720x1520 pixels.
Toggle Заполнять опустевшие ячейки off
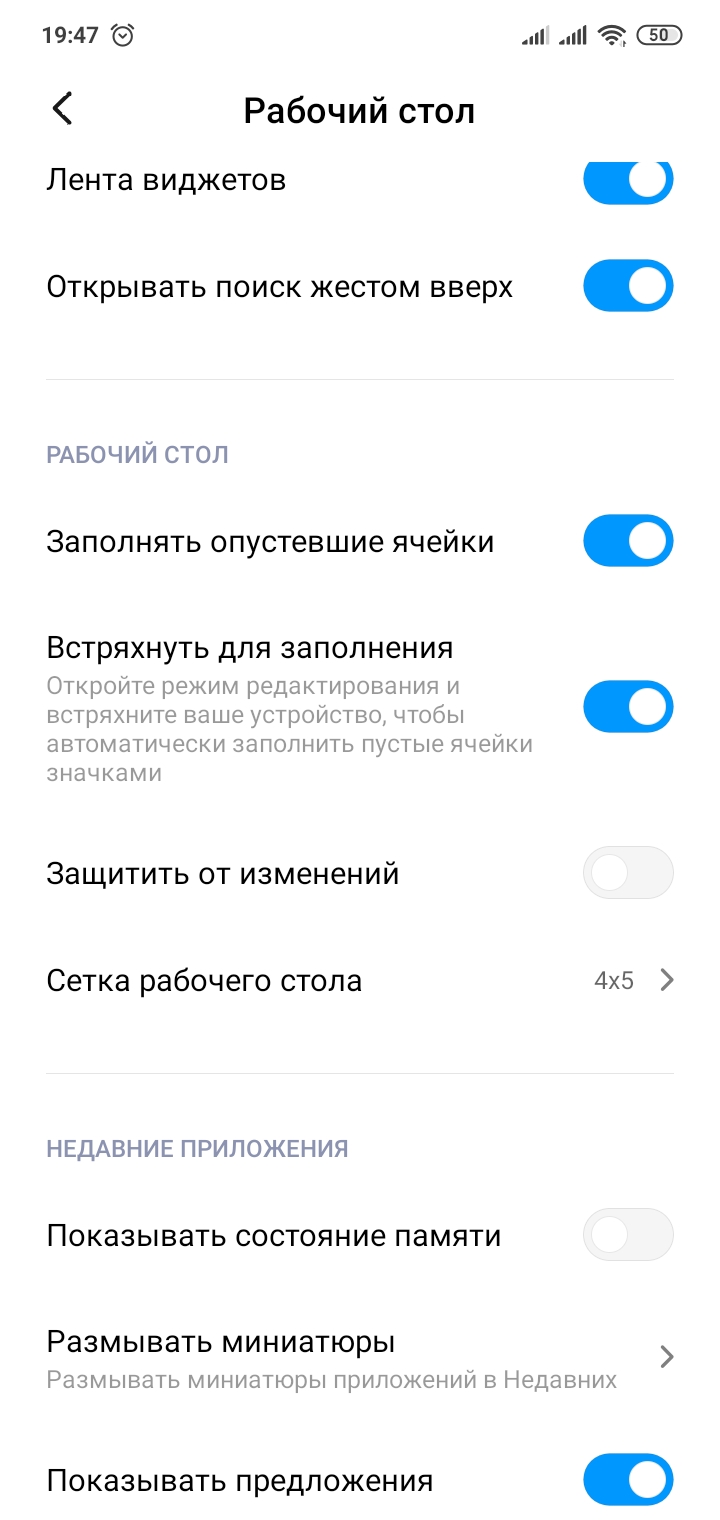pyautogui.click(x=628, y=541)
